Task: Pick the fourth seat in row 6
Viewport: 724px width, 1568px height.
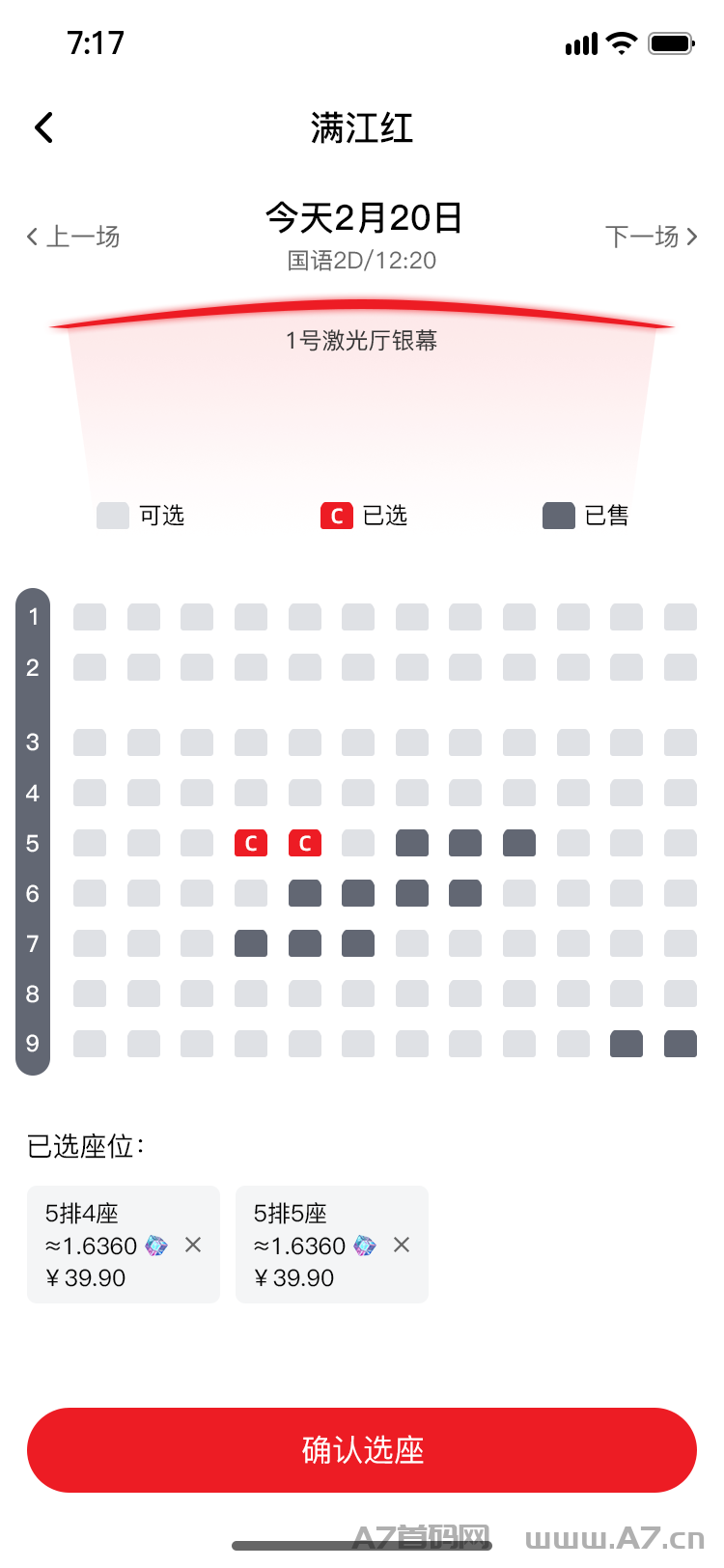Action: coord(251,893)
